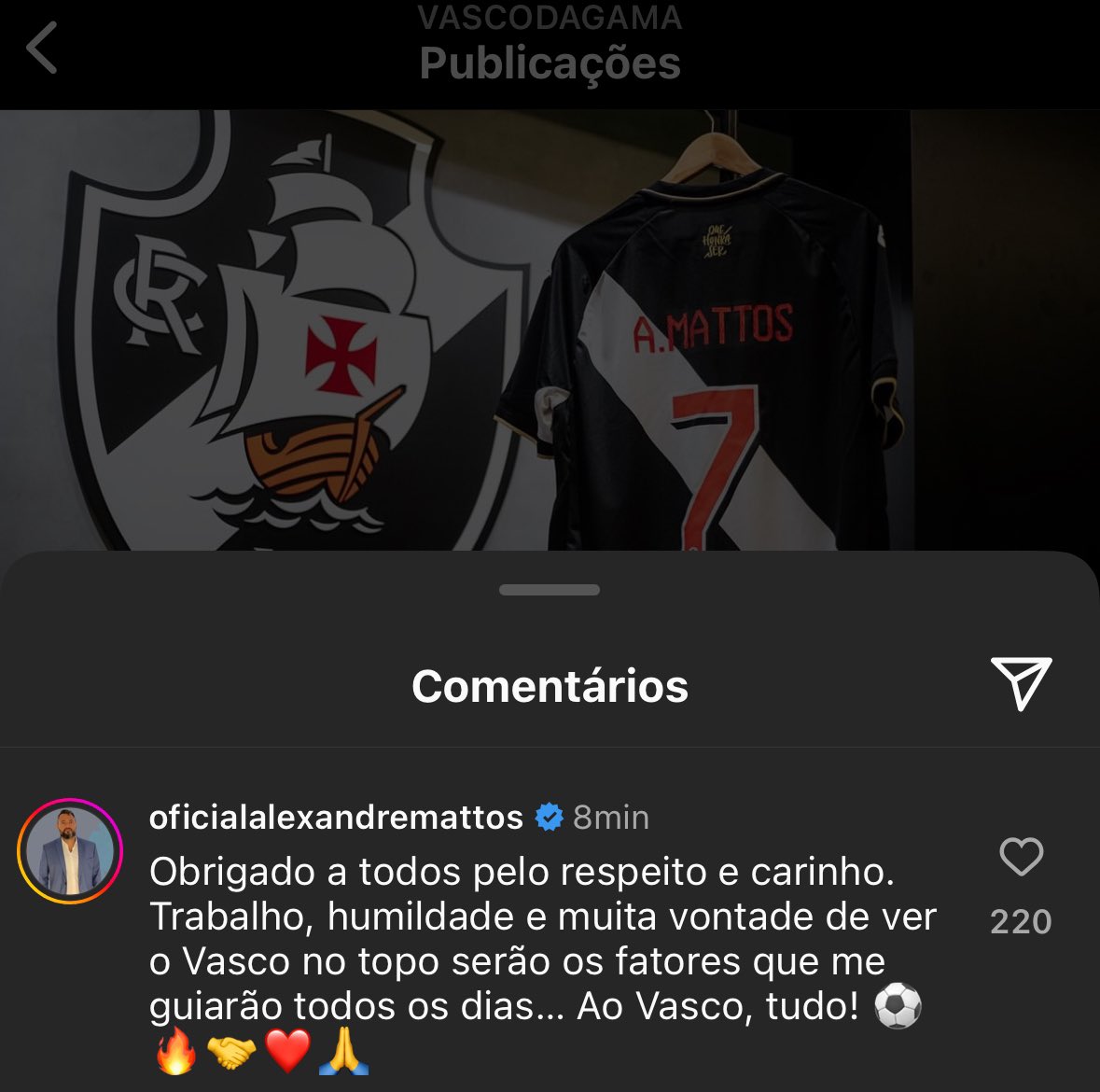Share the post via the paper plane icon
This screenshot has width=1100, height=1092.
[x=1021, y=682]
